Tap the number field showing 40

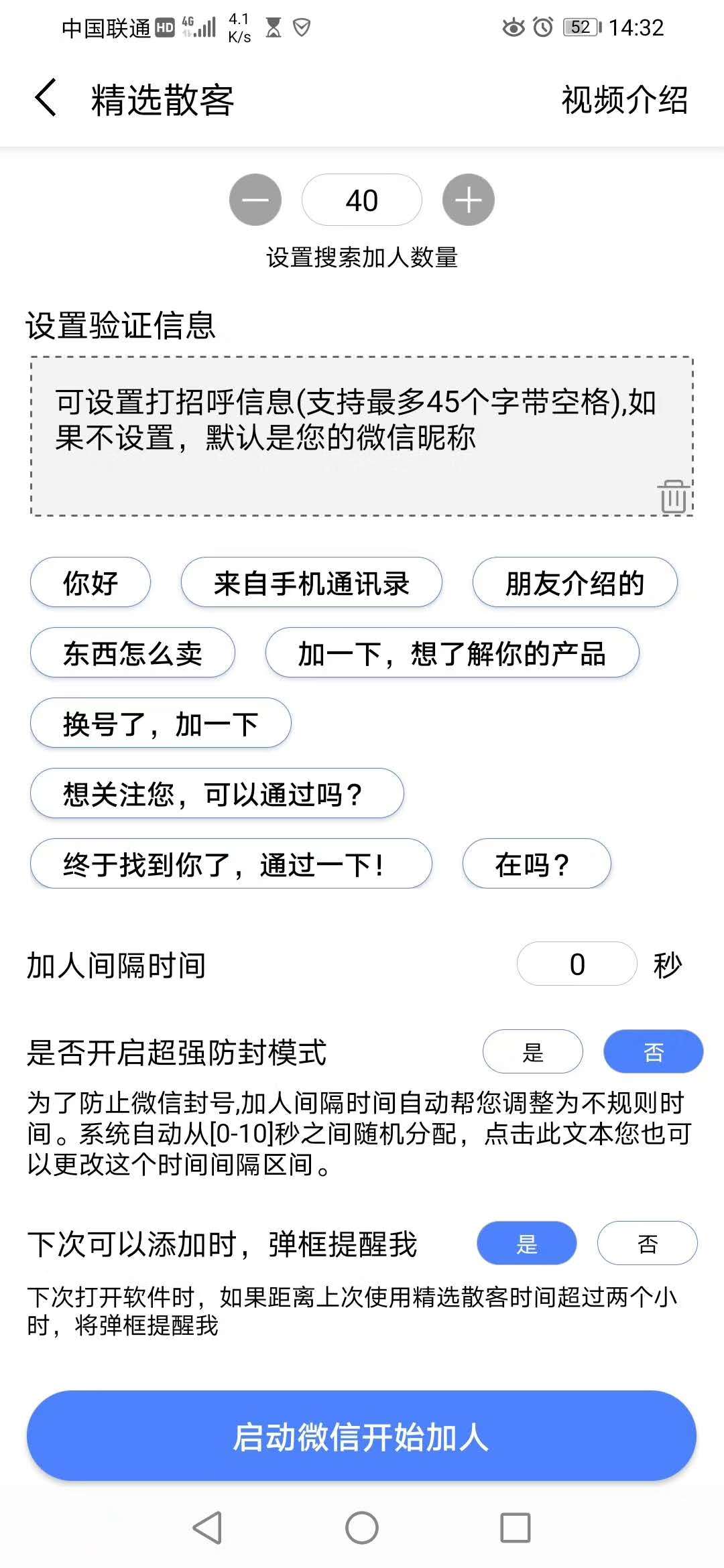tap(362, 200)
